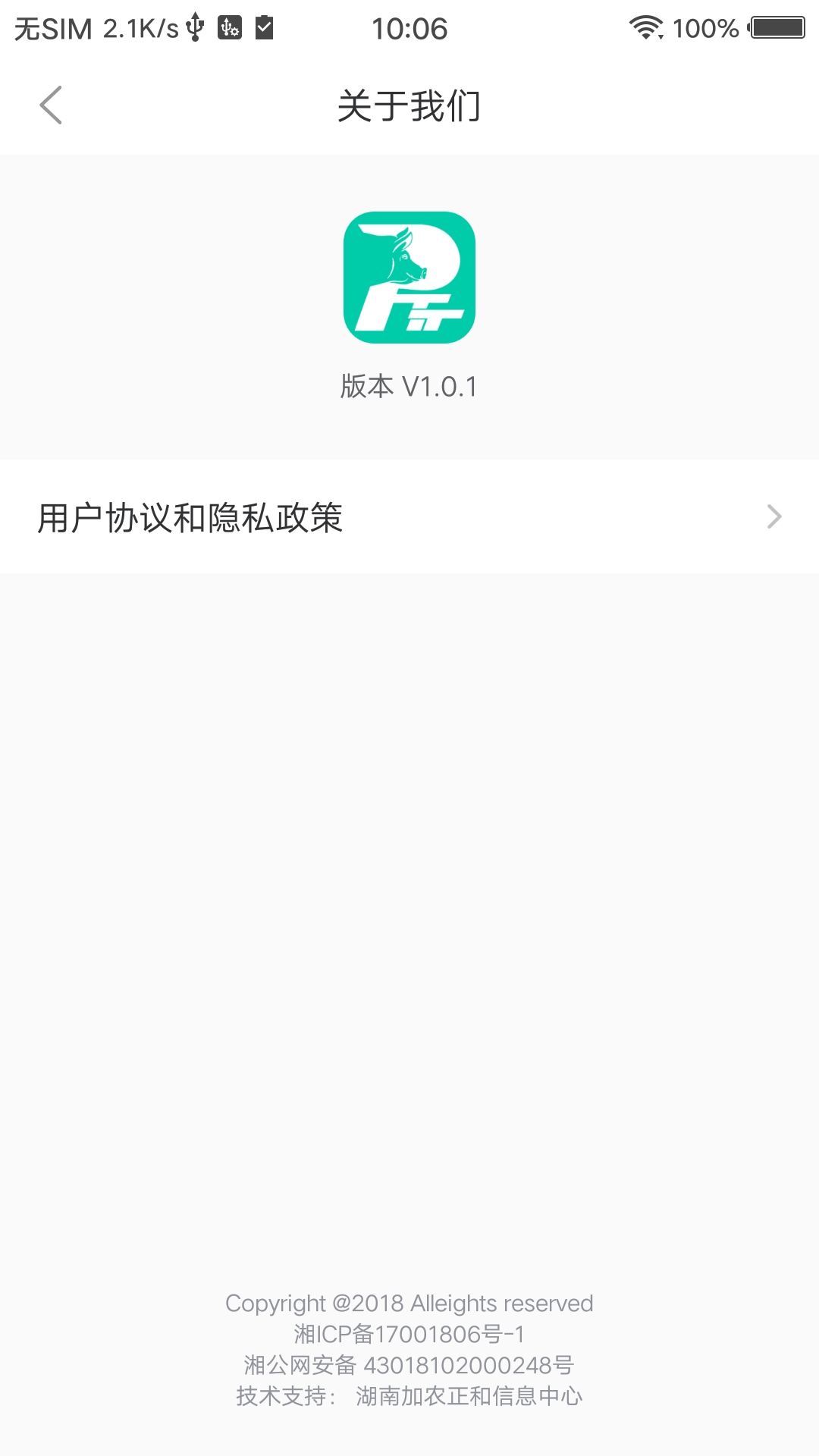Select the 版本 V1.0.1 label

(409, 387)
